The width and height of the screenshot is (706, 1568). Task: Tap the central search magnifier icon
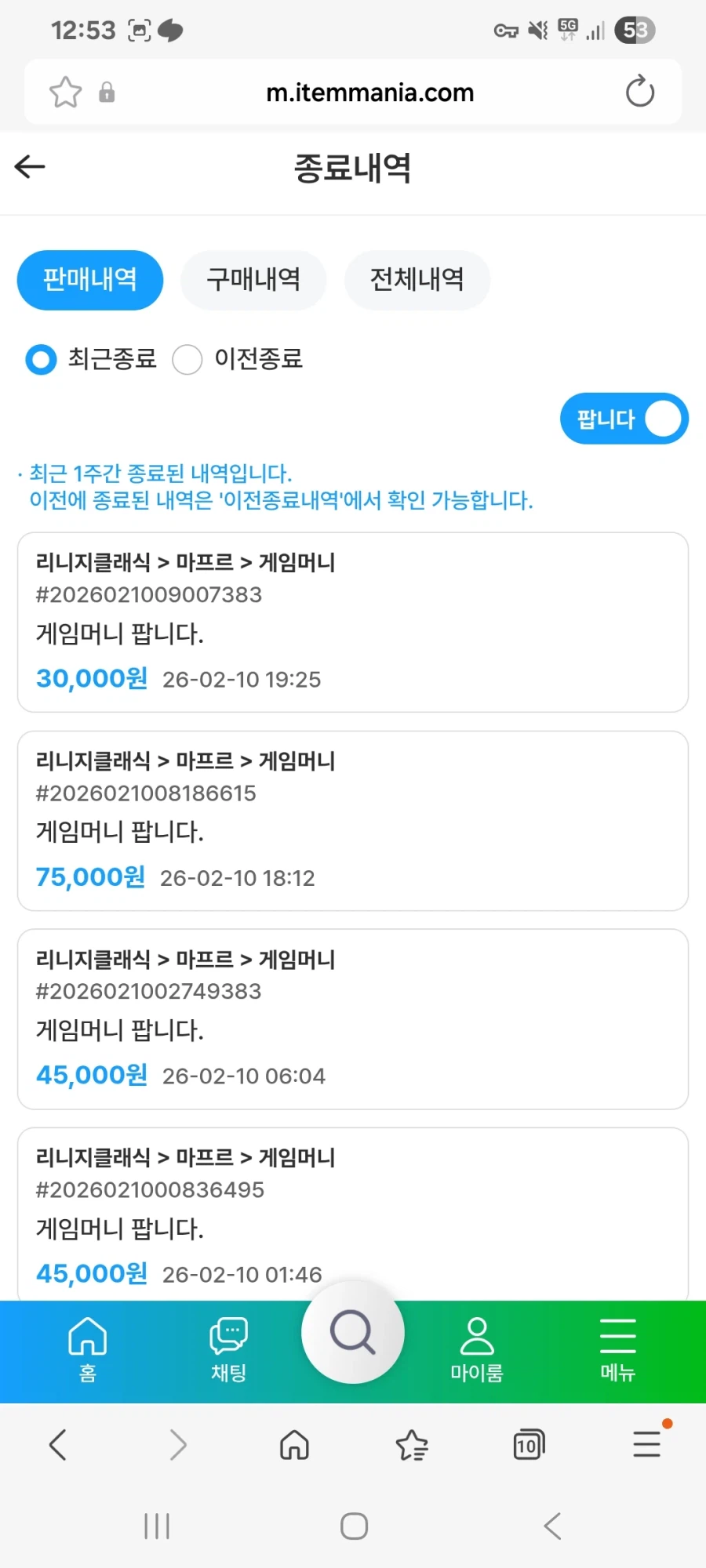coord(352,1333)
